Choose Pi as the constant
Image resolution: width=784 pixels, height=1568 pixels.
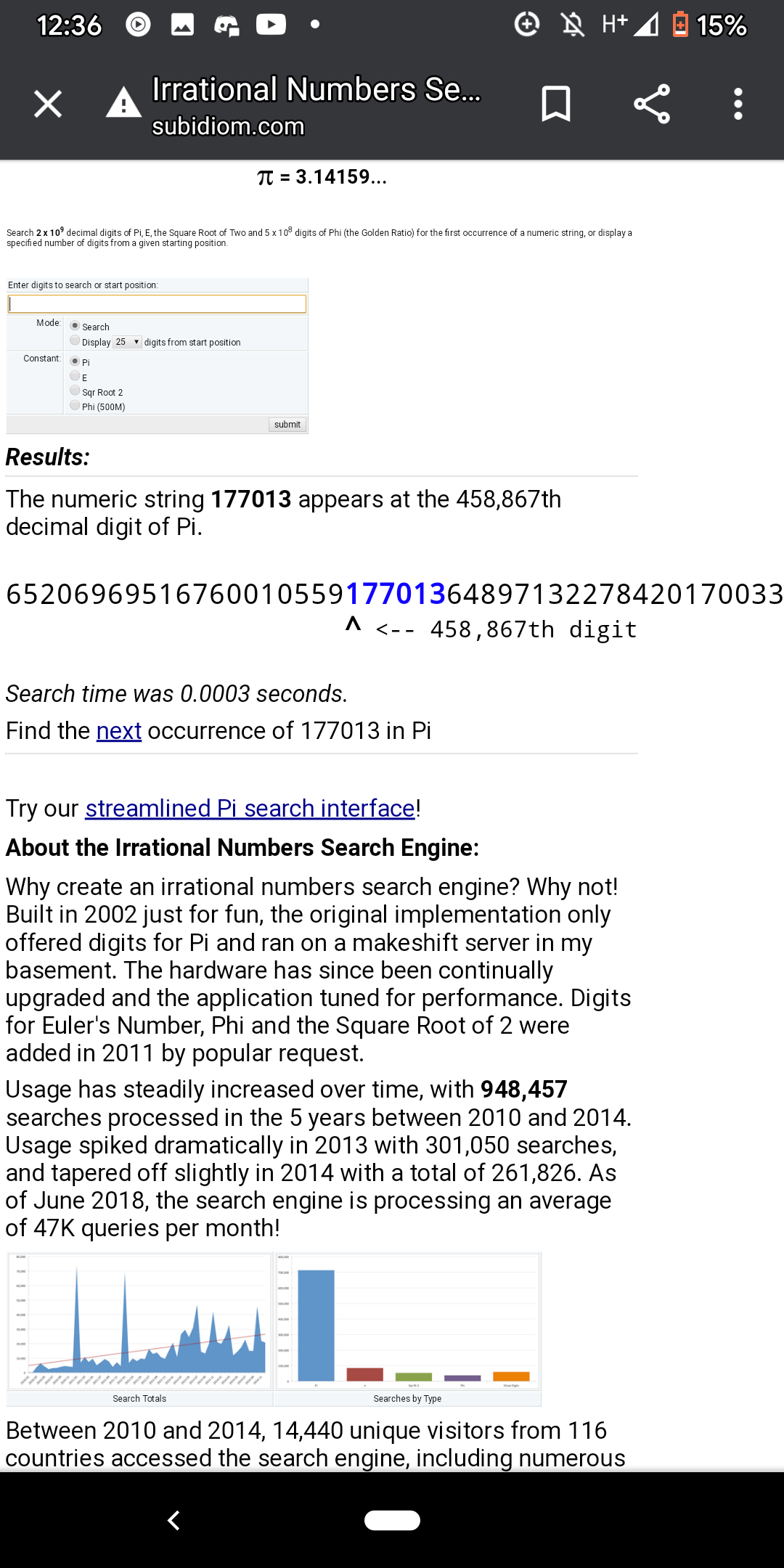75,361
